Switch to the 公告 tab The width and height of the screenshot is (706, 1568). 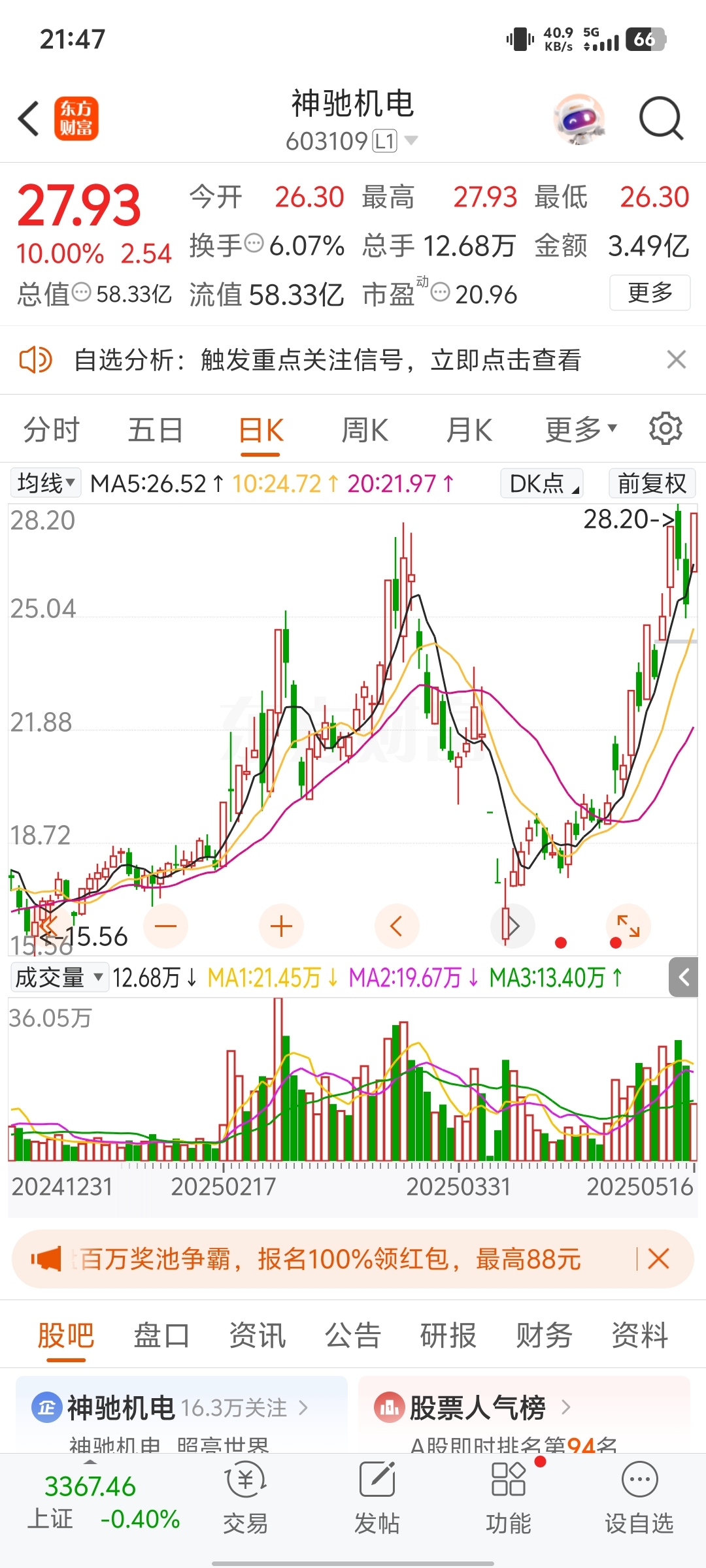pos(352,1334)
